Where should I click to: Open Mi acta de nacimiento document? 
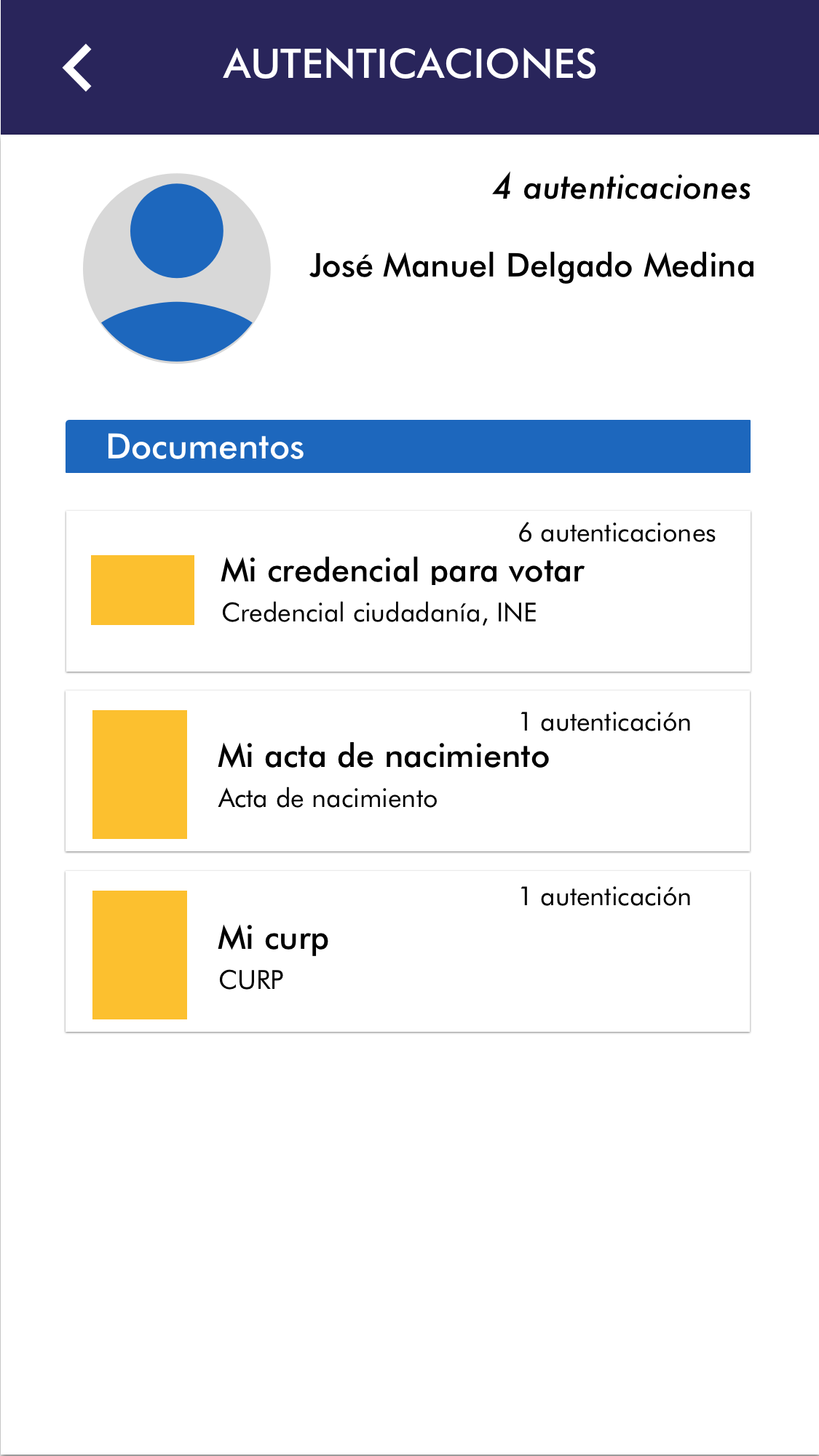(x=408, y=771)
